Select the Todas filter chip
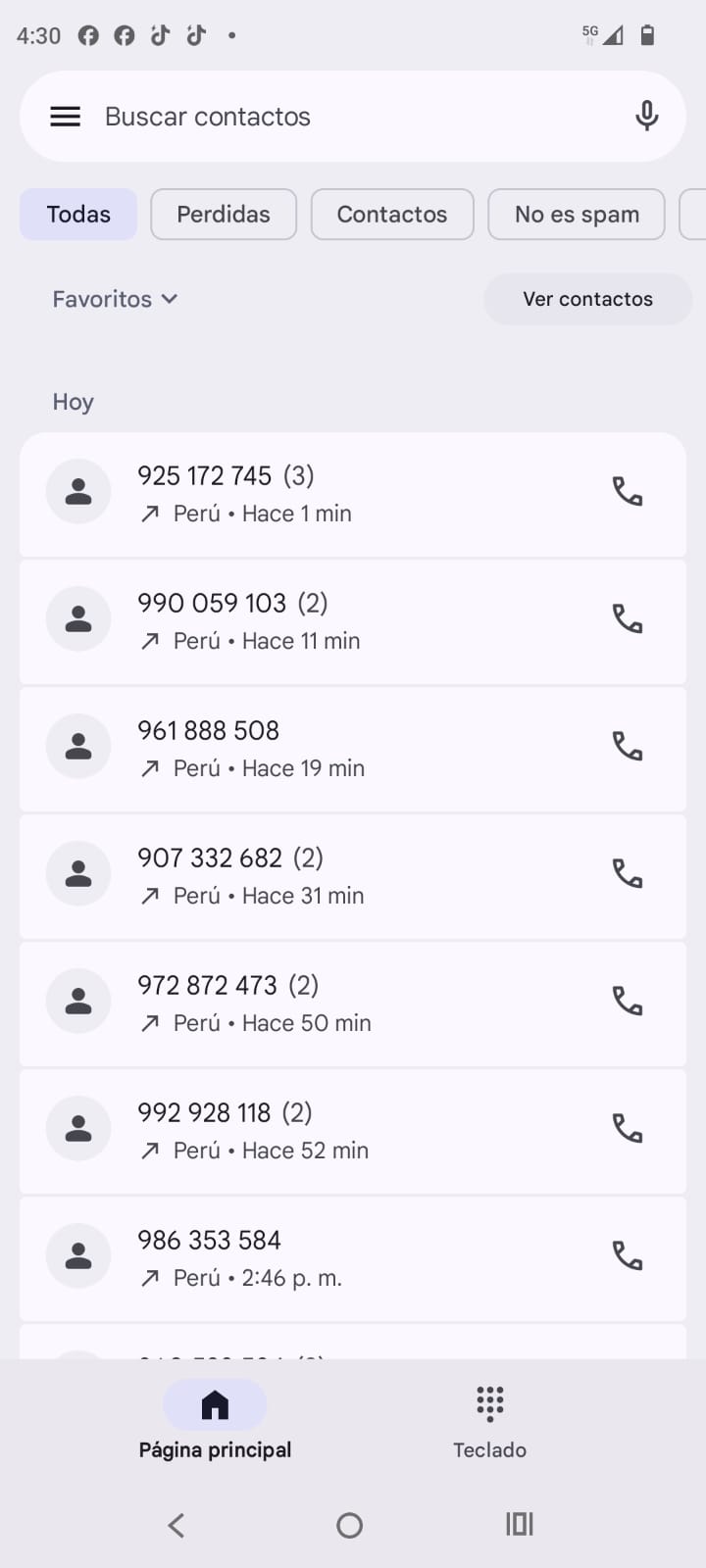The height and width of the screenshot is (1568, 706). 78,214
